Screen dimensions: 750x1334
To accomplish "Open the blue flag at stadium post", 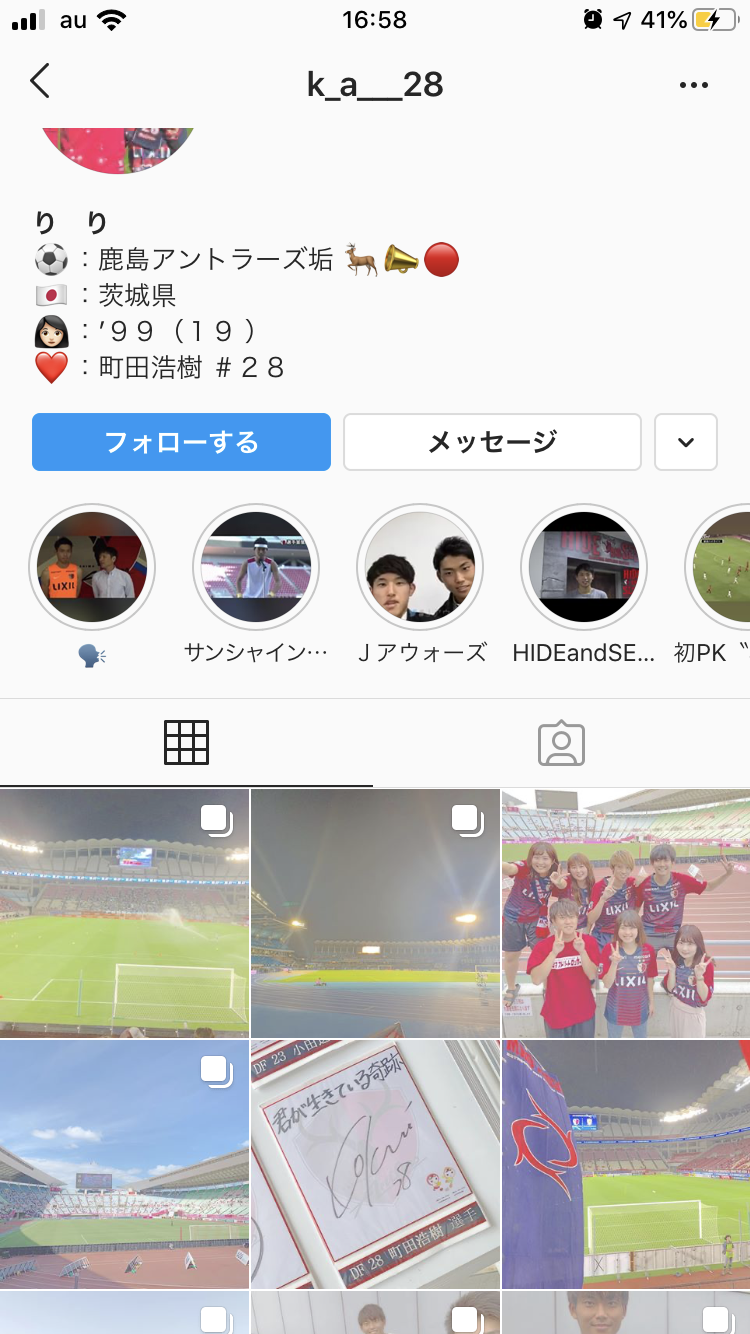I will (626, 1164).
